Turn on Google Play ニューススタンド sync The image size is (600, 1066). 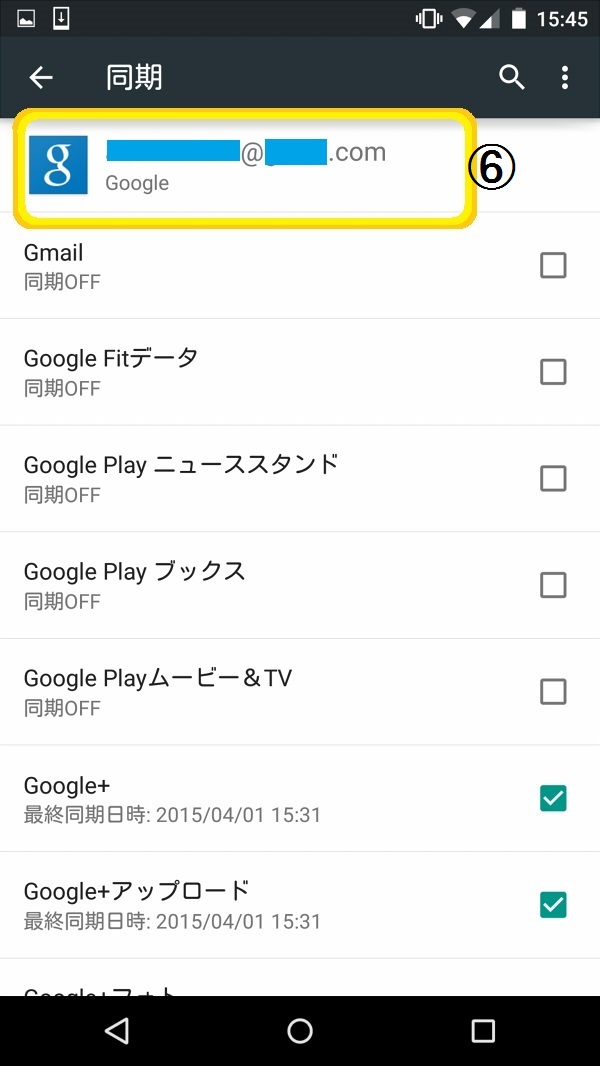pyautogui.click(x=553, y=478)
